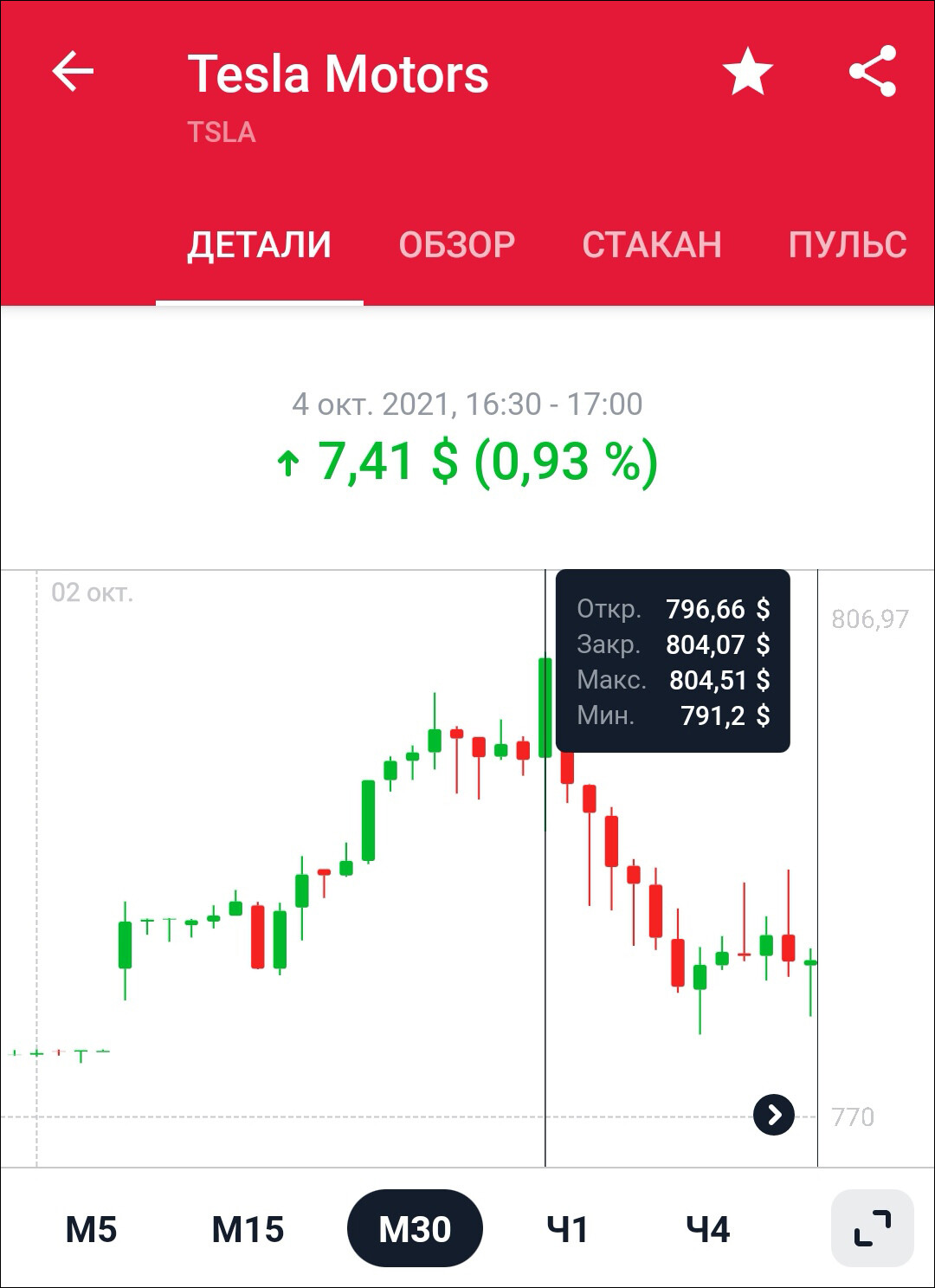Switch chart to Ч1 interval
The height and width of the screenshot is (1288, 935).
click(x=567, y=1229)
